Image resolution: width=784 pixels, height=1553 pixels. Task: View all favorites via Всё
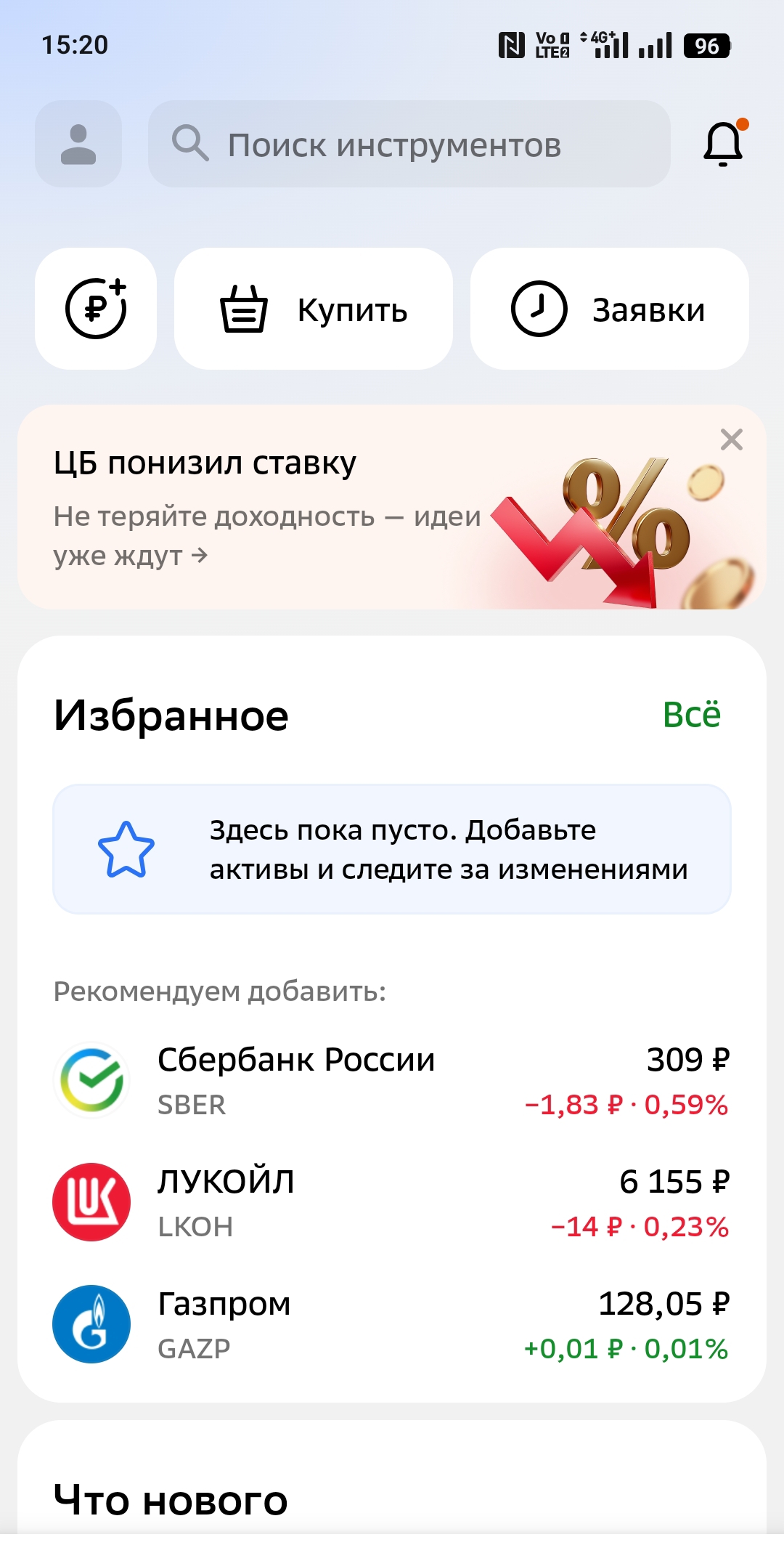(691, 715)
